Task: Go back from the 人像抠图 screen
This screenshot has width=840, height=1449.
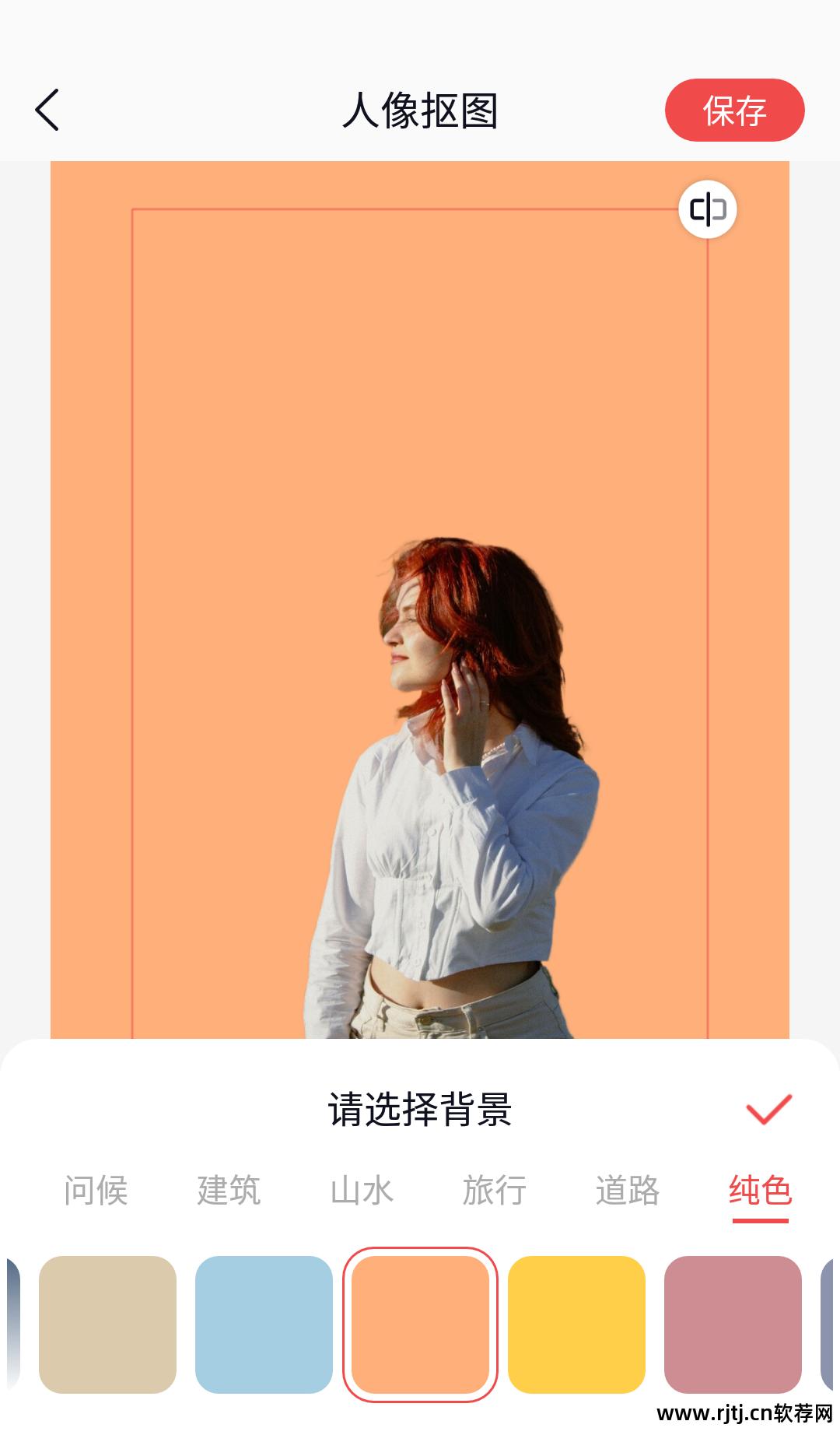Action: click(48, 110)
